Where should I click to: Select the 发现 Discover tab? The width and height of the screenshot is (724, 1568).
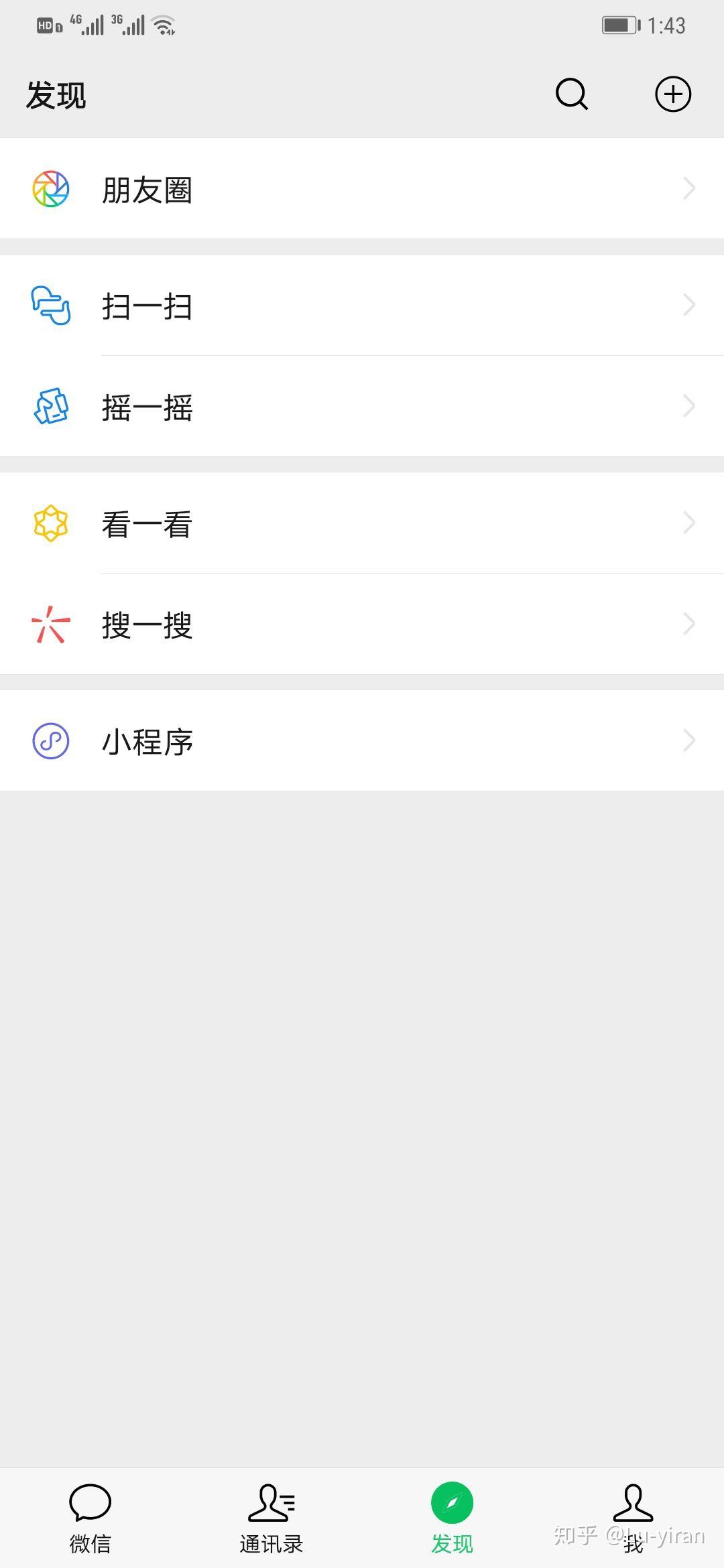452,1518
